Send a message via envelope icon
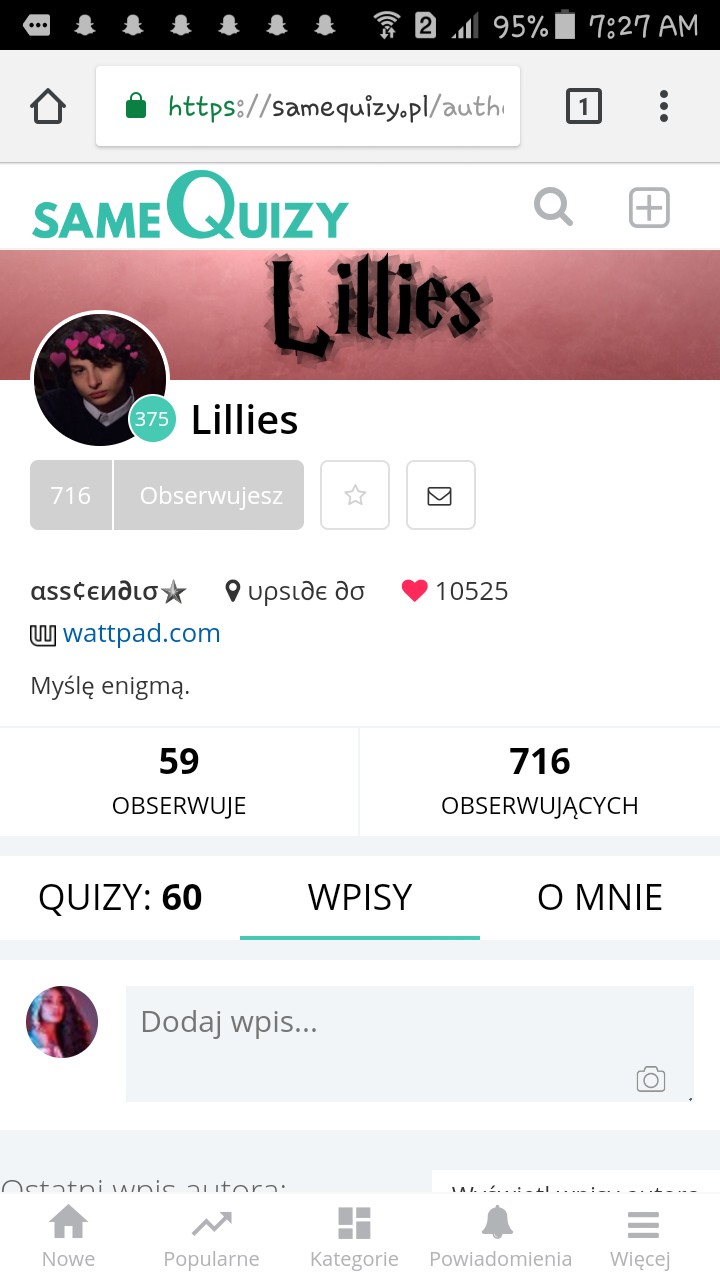Image resolution: width=720 pixels, height=1280 pixels. tap(440, 495)
